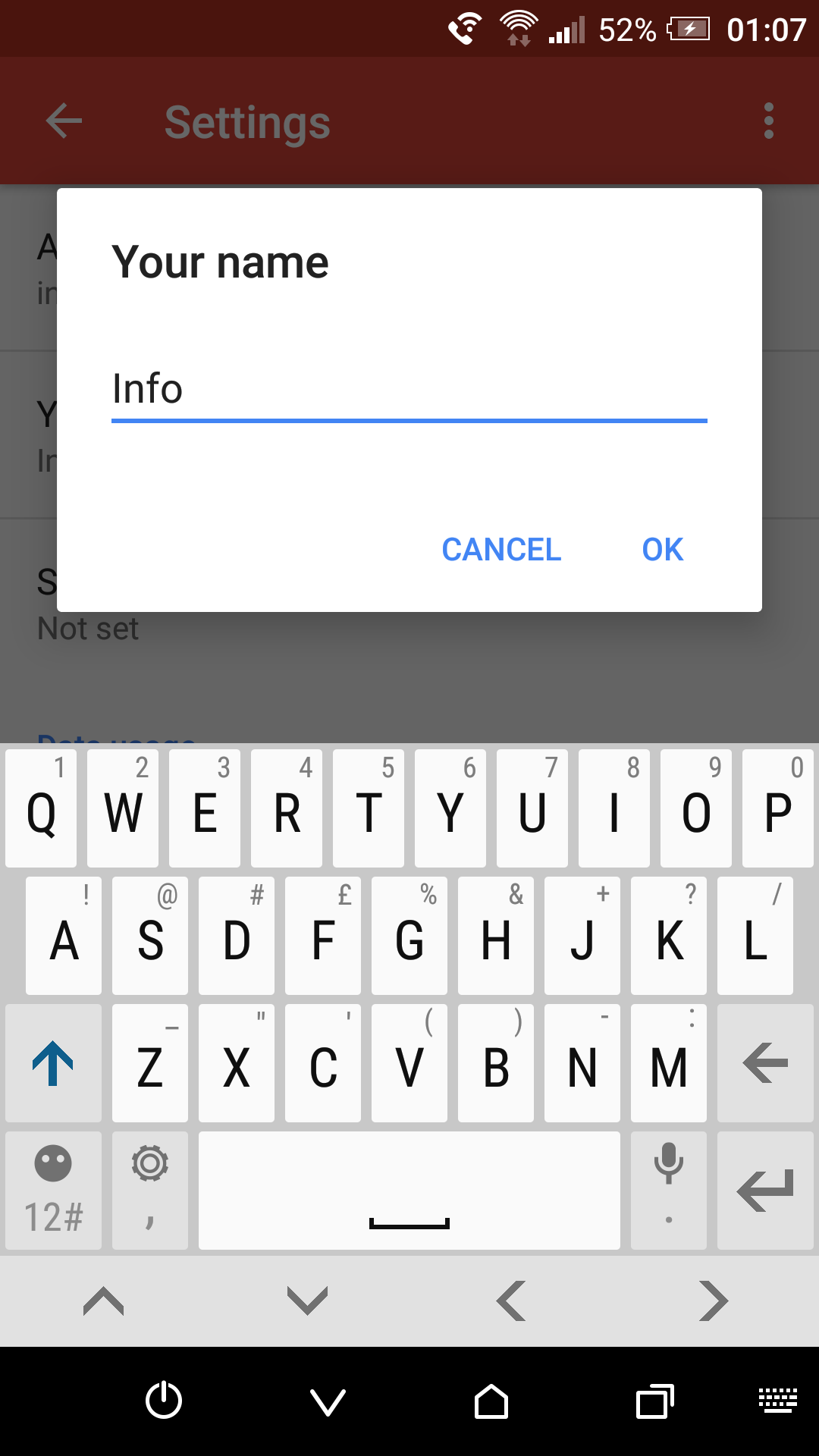819x1456 pixels.
Task: Tap the keyboard switcher icon
Action: click(778, 1400)
